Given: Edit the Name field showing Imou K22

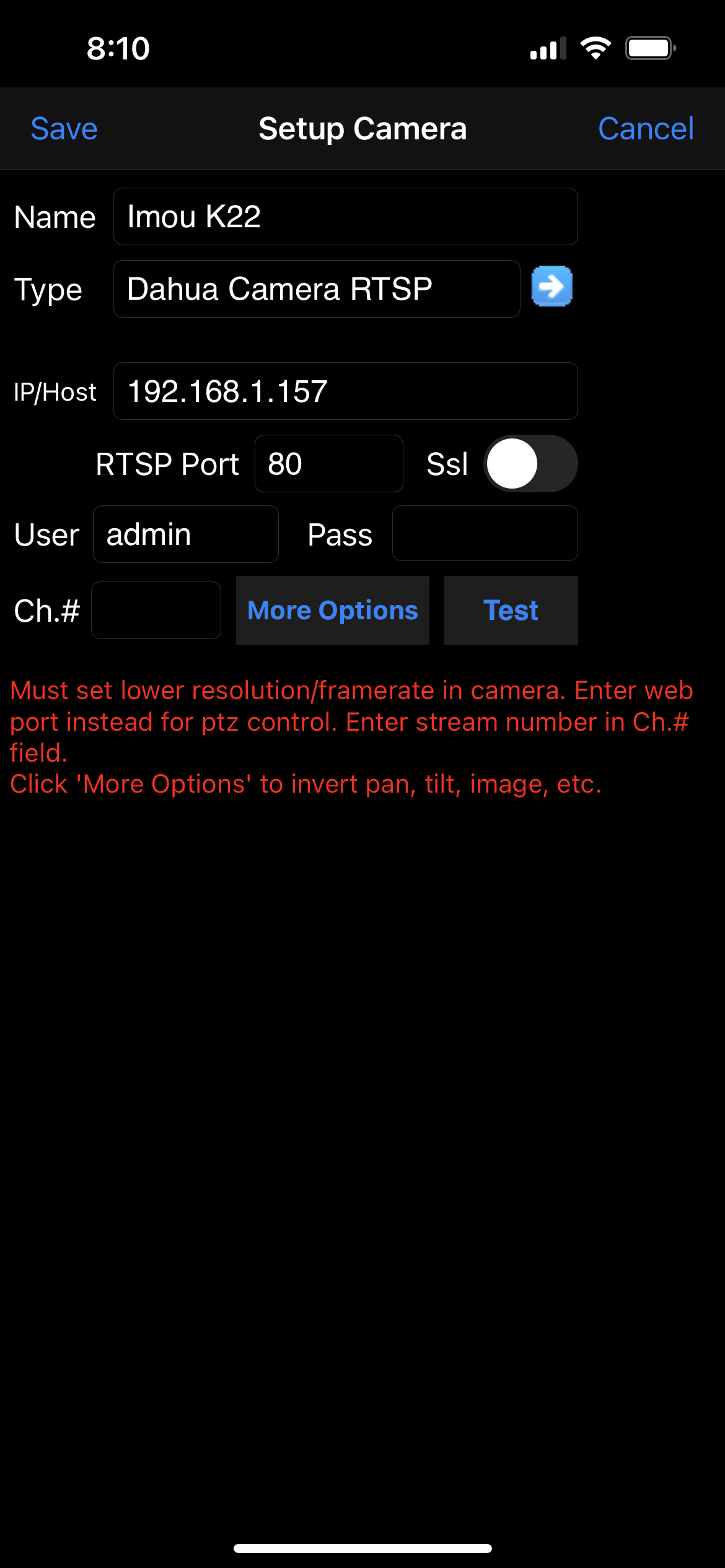Looking at the screenshot, I should coord(346,217).
